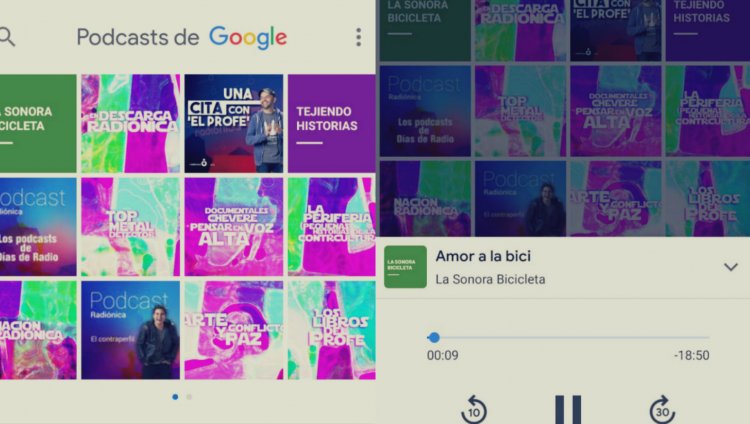Tap the playback progress slider
Viewport: 750px width, 424px height.
click(x=568, y=338)
